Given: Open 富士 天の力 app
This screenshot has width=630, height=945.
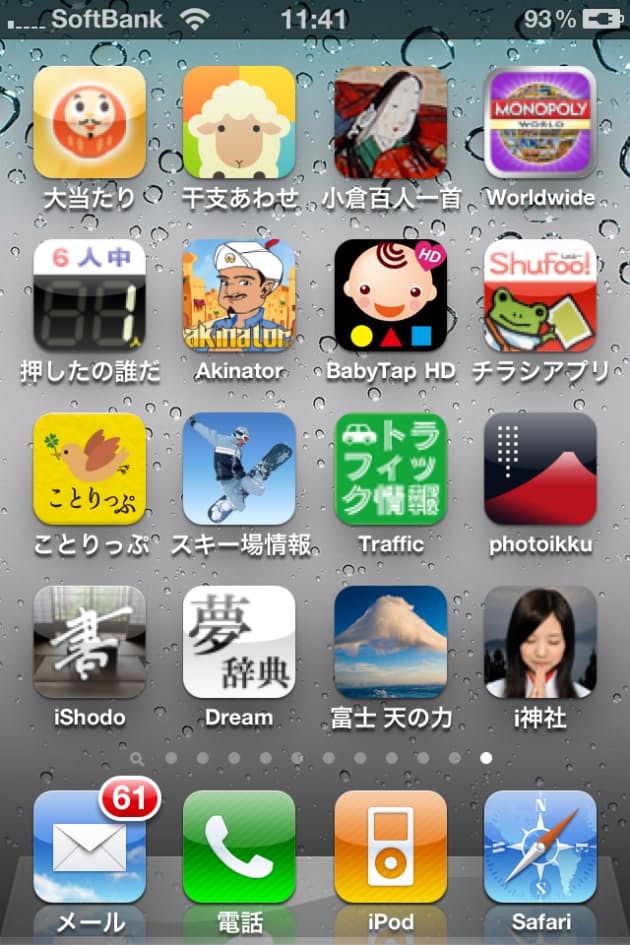Looking at the screenshot, I should (x=390, y=641).
